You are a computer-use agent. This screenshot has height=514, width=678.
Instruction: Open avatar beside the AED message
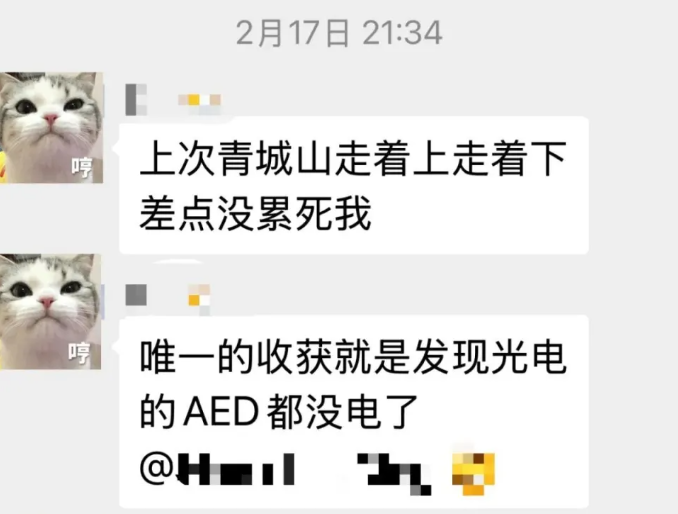47,311
